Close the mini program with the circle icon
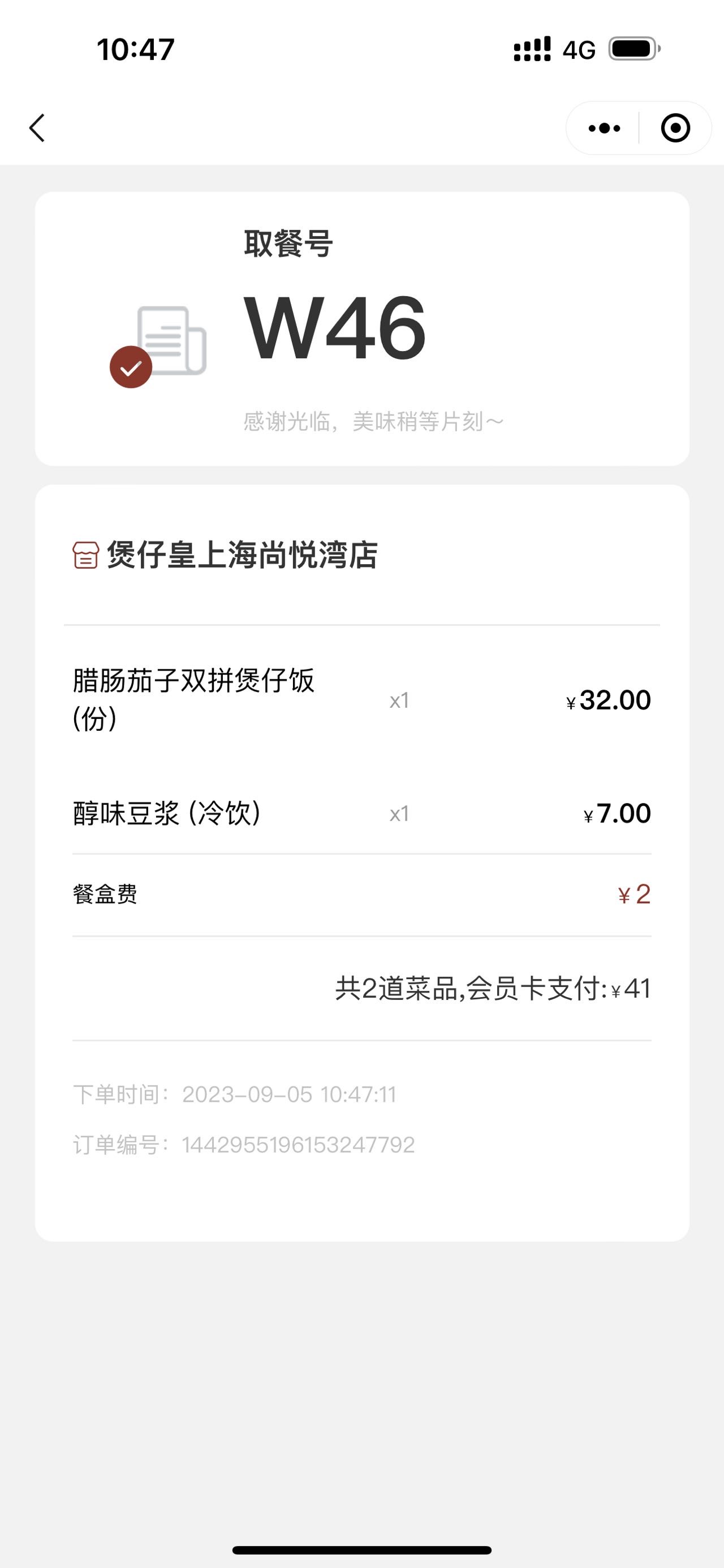Viewport: 724px width, 1568px height. point(675,128)
